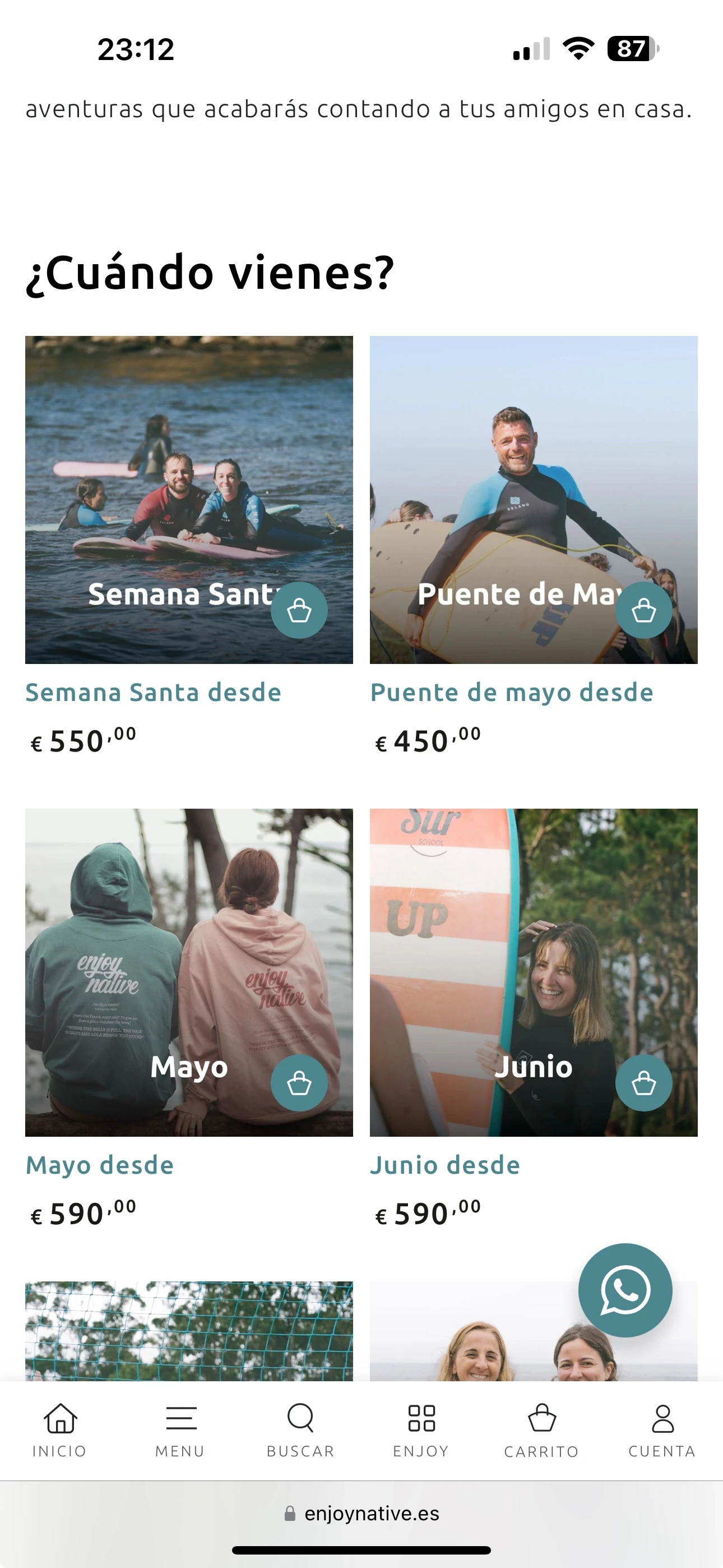Go to the Inicio tab
The height and width of the screenshot is (1568, 723).
pyautogui.click(x=59, y=1431)
